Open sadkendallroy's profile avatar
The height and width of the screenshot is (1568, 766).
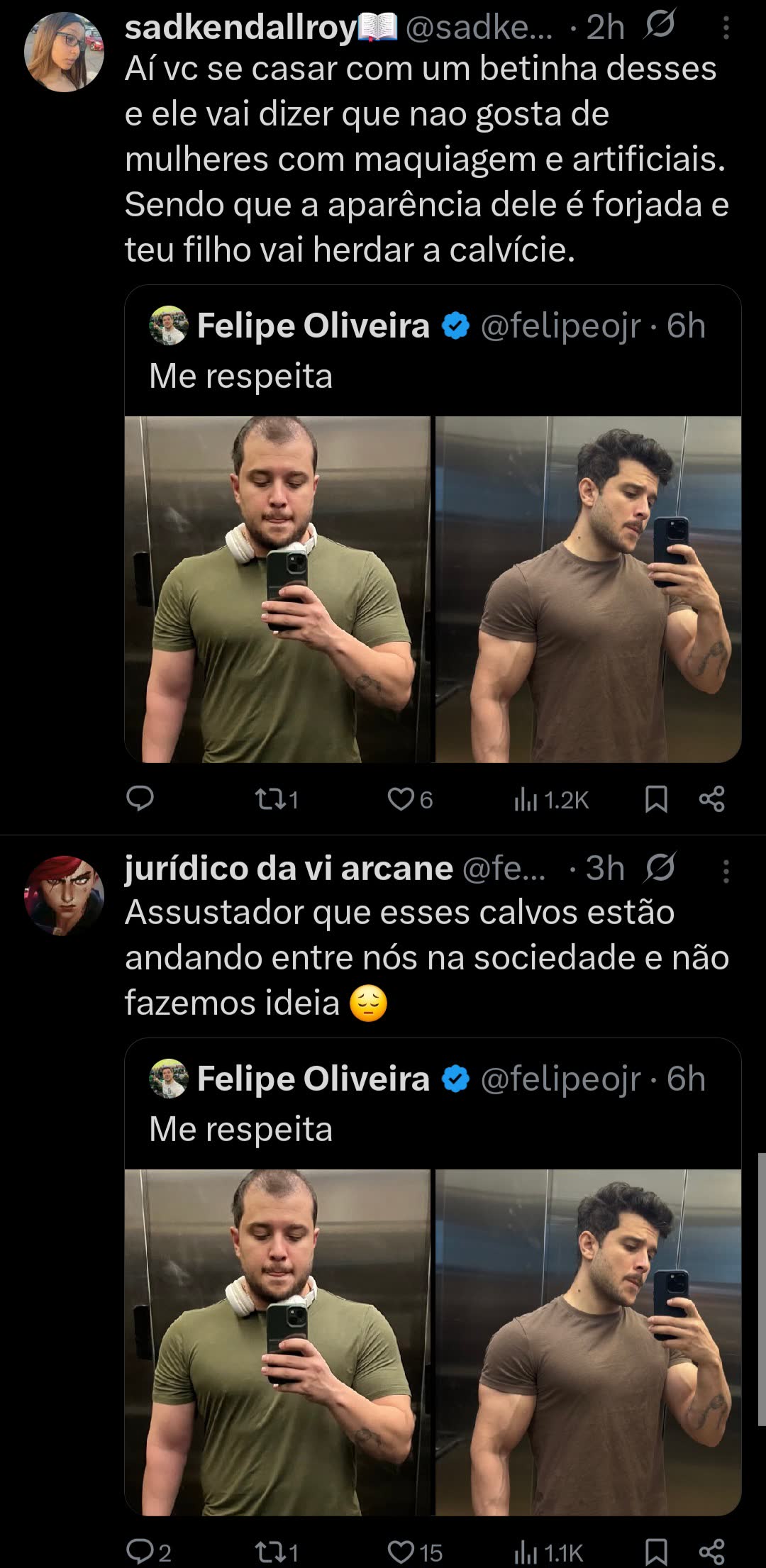click(64, 52)
